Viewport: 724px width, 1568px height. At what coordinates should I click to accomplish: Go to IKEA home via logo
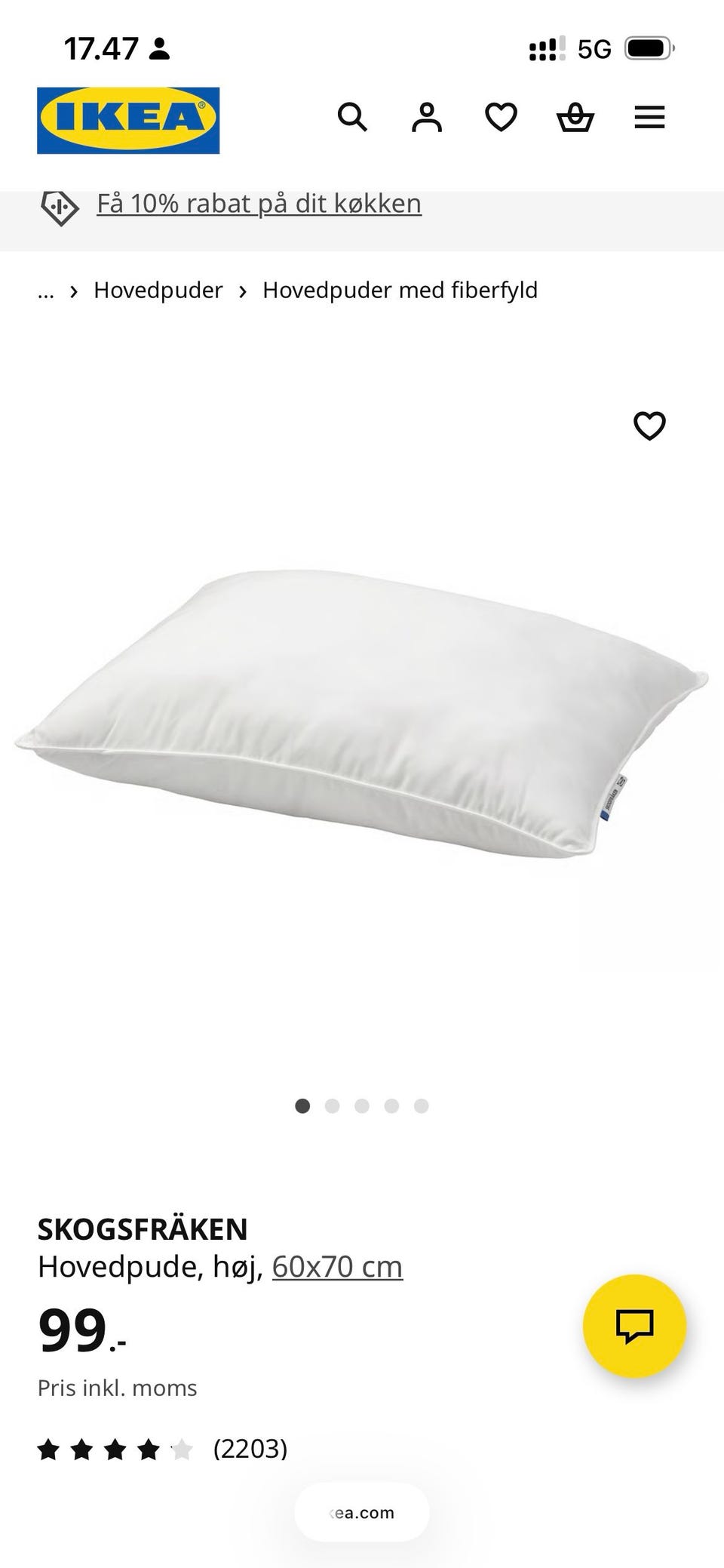128,121
